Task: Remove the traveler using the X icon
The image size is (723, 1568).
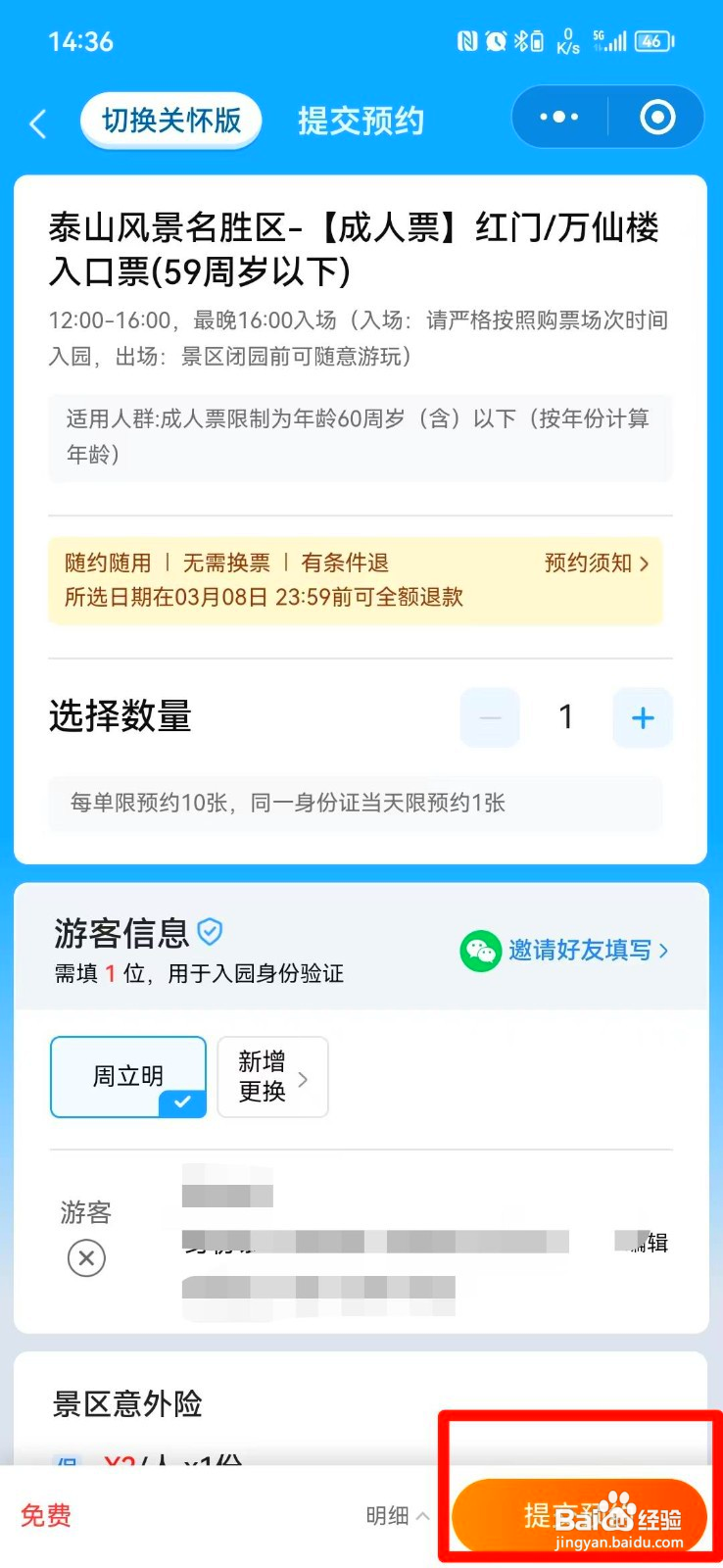Action: pos(86,1258)
